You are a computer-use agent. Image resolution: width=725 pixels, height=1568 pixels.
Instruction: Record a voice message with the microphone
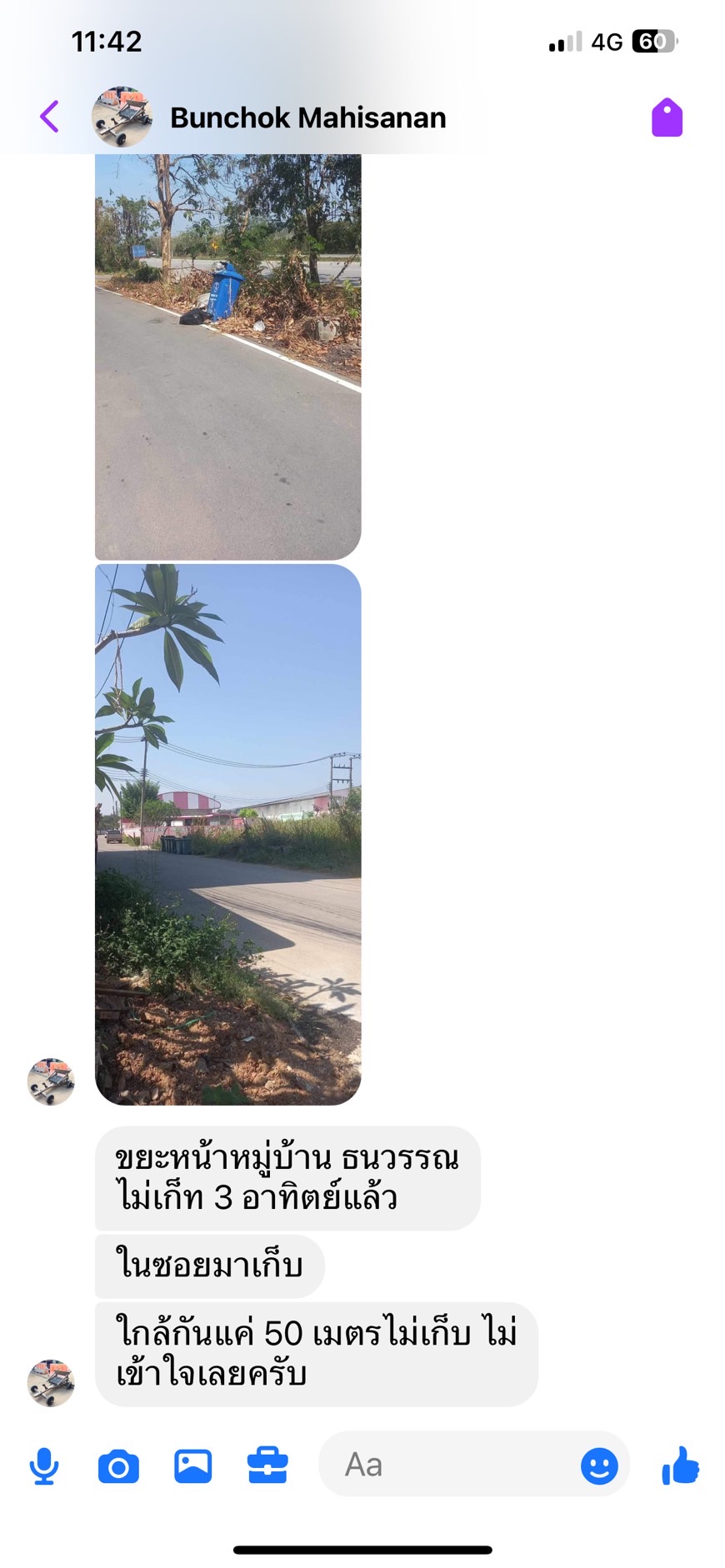(x=44, y=1465)
